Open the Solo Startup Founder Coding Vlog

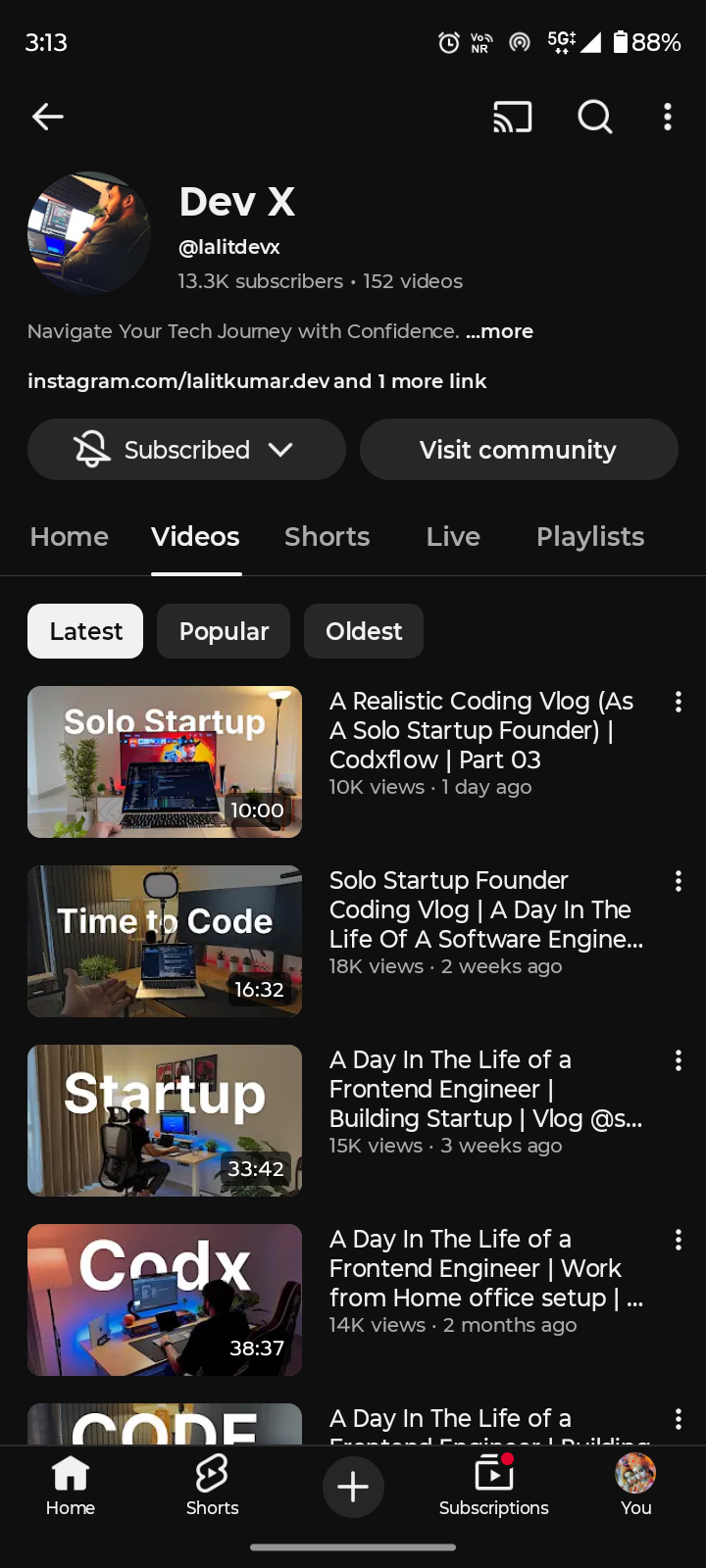pos(165,941)
